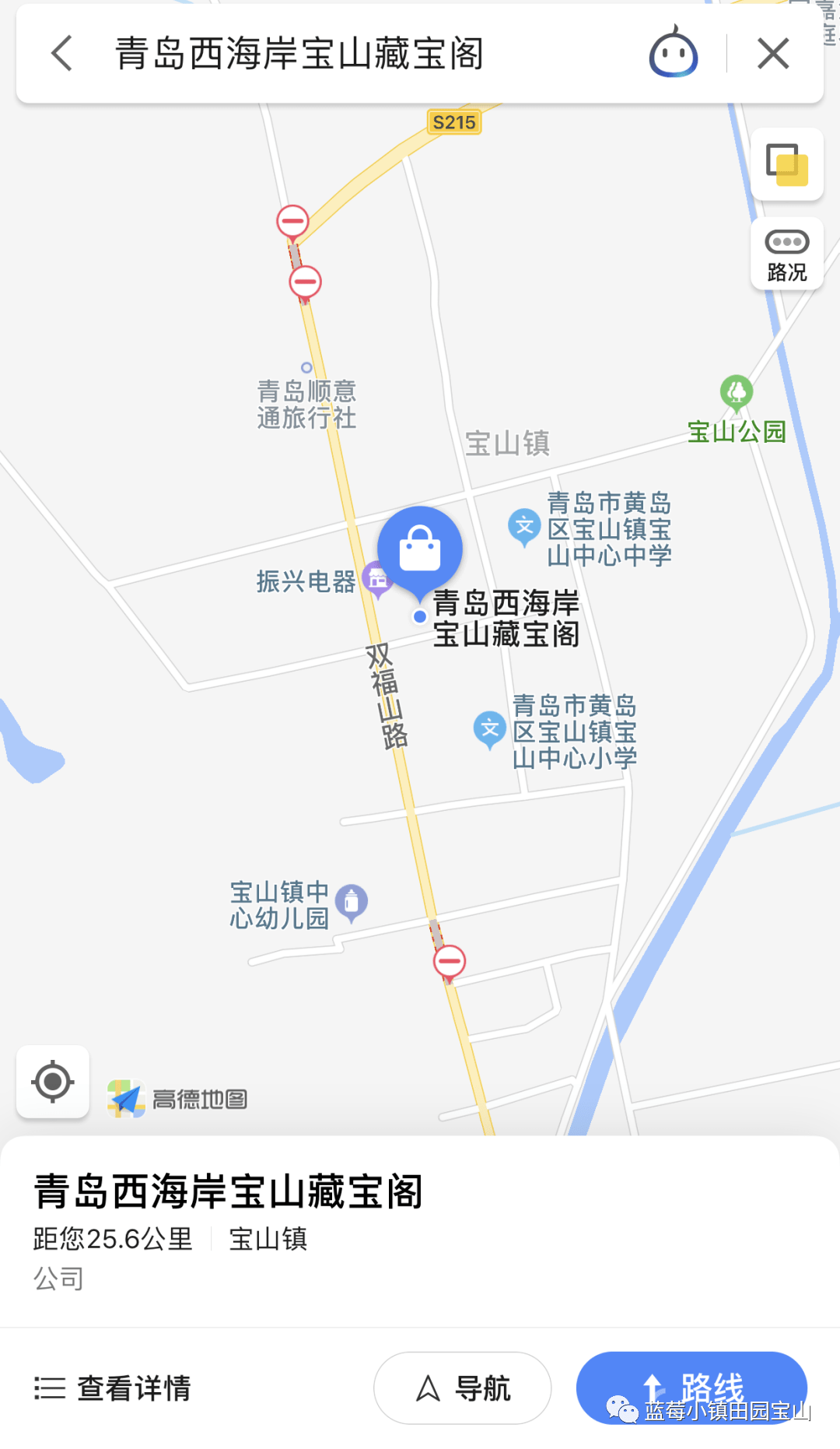Clear the search with the X button
840x1449 pixels.
click(773, 54)
